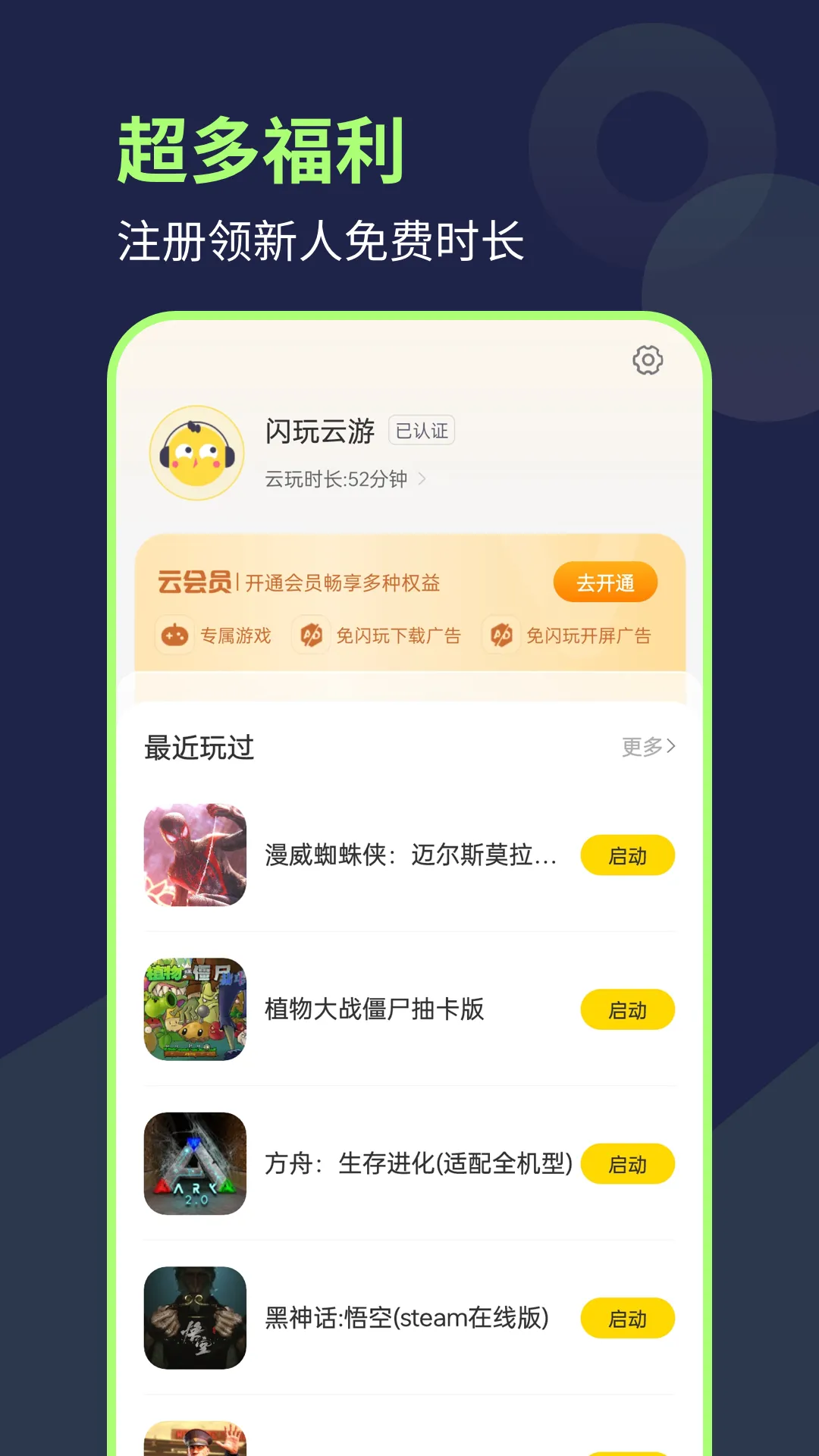Click the 免闪玩开屏广告 benefit icon
The width and height of the screenshot is (819, 1456).
[x=500, y=636]
